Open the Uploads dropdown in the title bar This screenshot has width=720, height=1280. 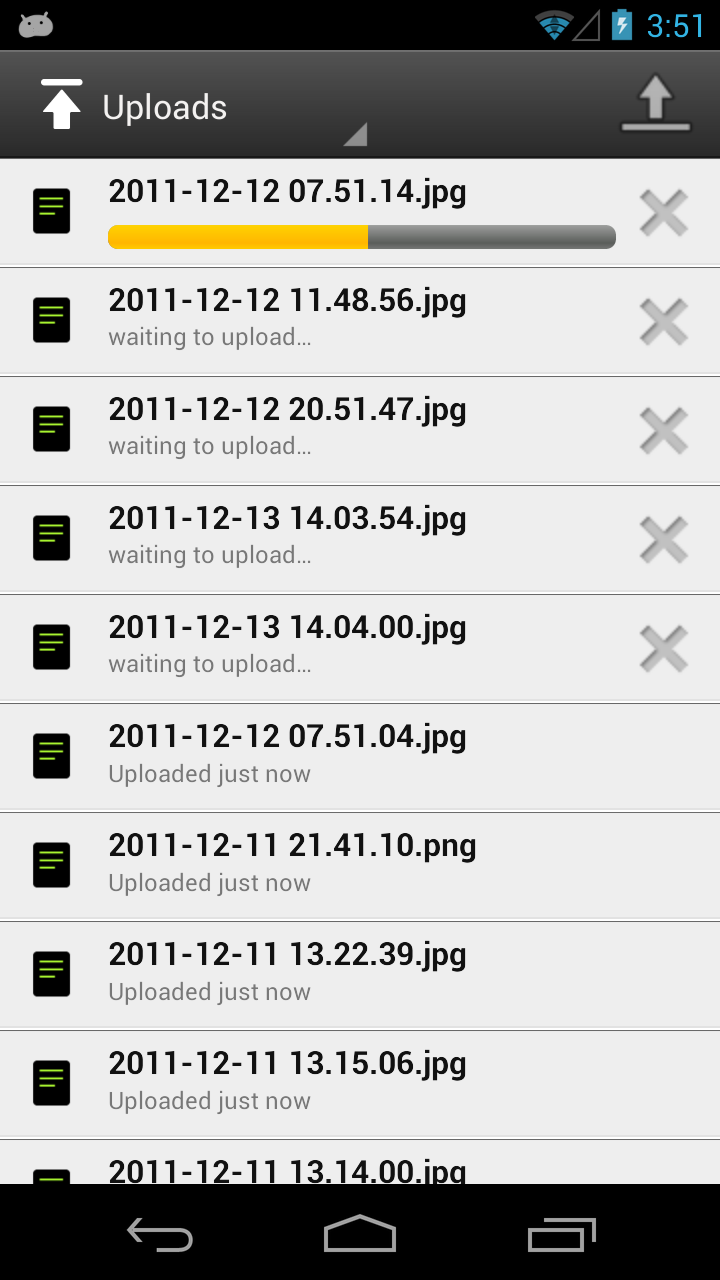coord(200,108)
